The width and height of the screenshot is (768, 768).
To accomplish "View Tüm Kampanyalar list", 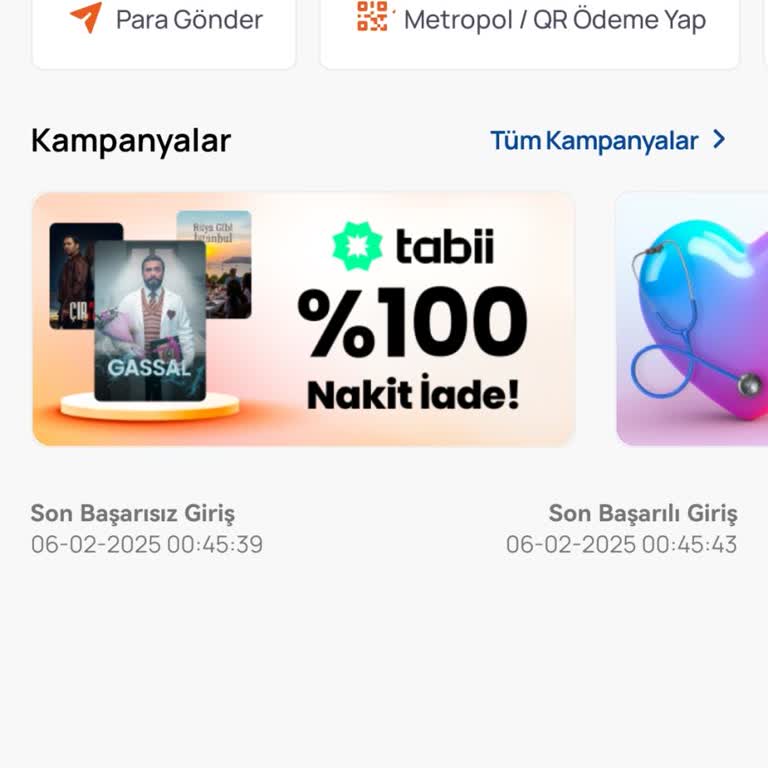I will [x=608, y=141].
